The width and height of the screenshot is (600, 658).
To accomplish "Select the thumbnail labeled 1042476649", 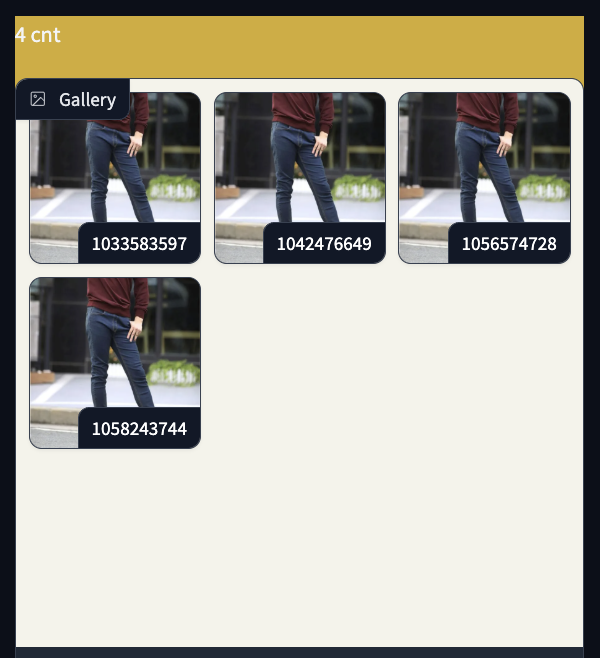I will click(299, 177).
